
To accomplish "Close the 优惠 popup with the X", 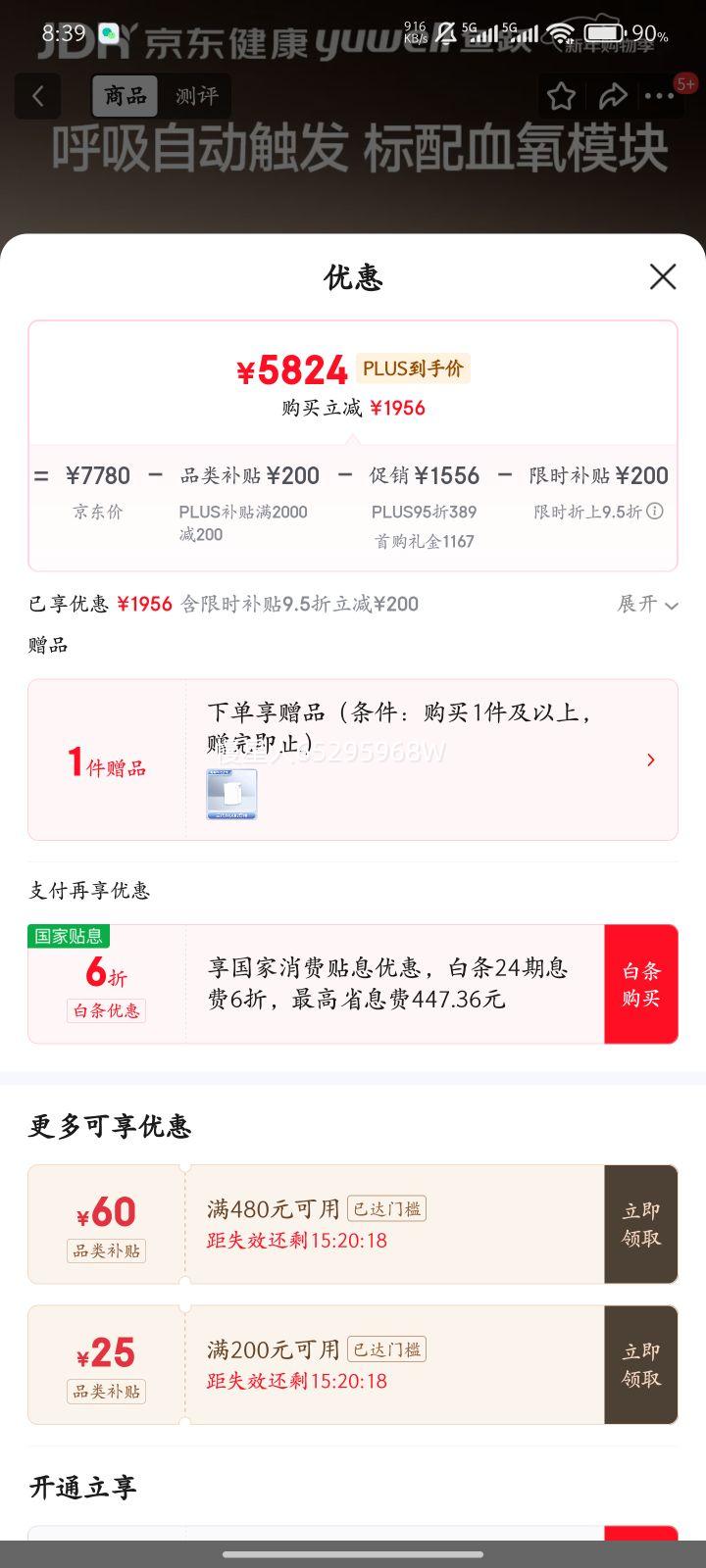I will click(663, 277).
